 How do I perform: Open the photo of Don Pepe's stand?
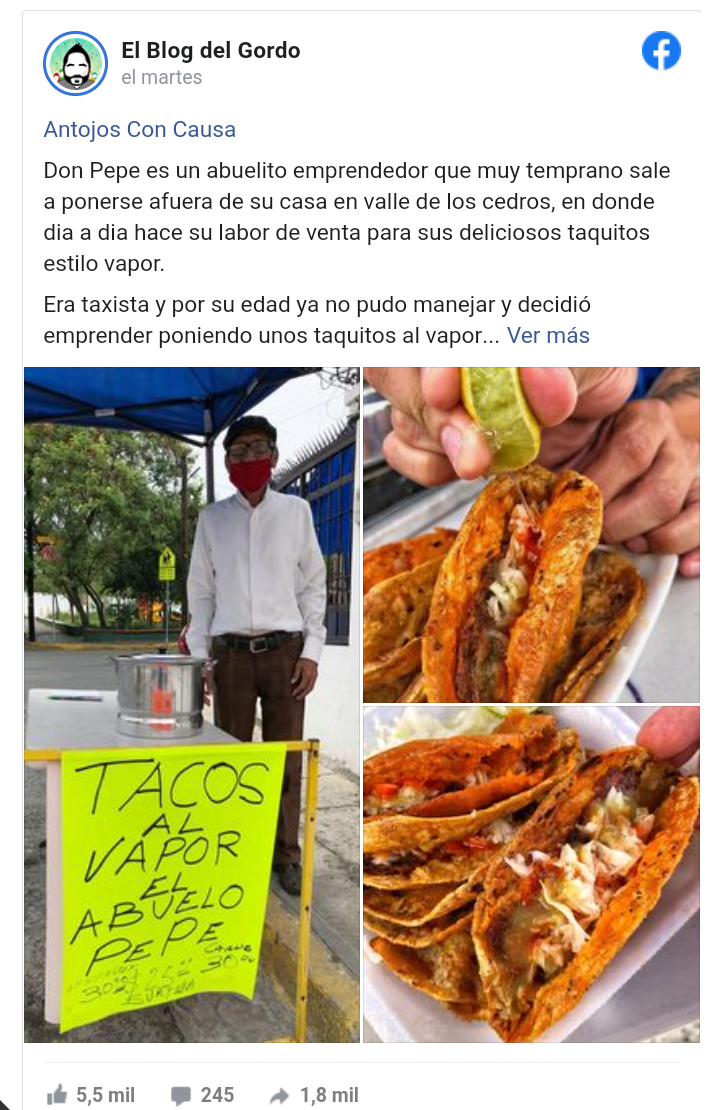191,704
